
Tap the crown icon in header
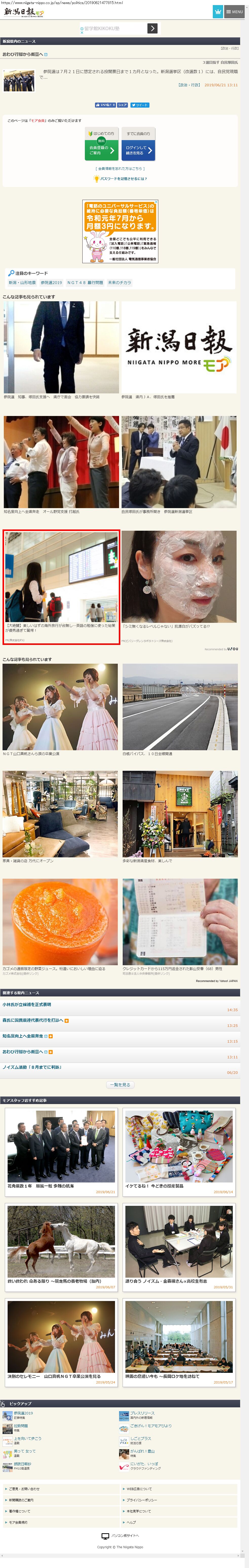[x=217, y=12]
